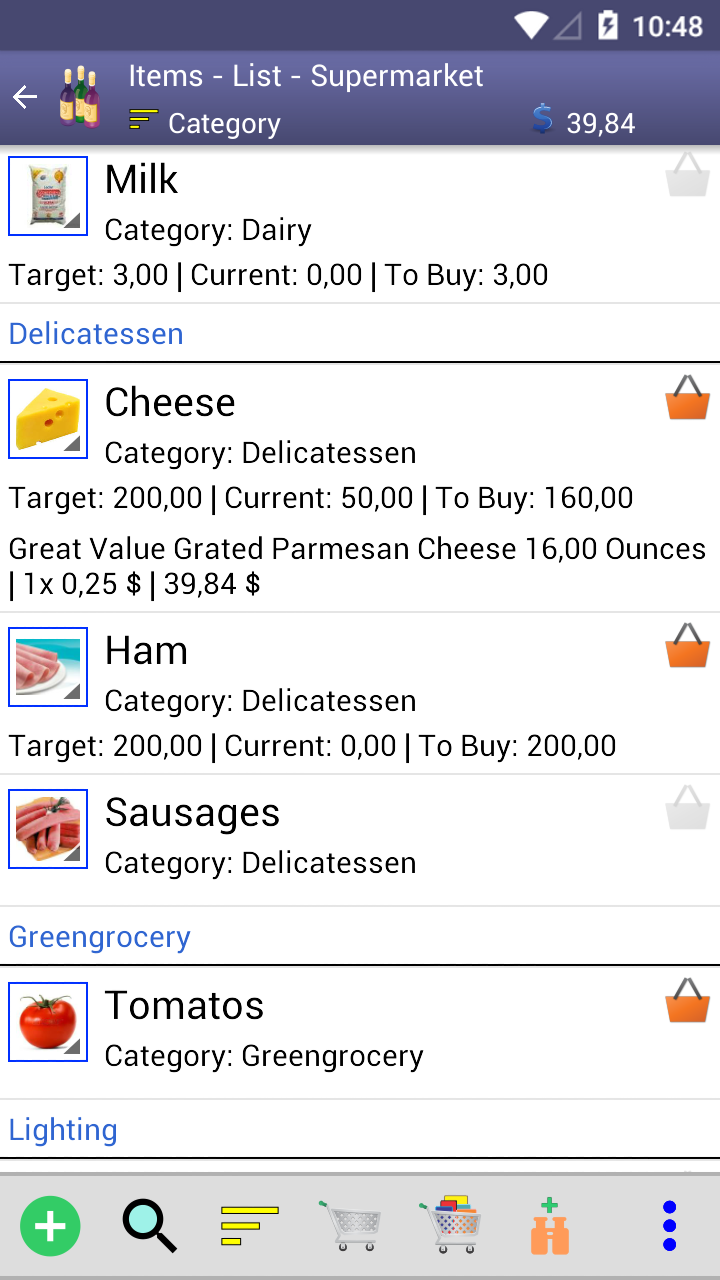The width and height of the screenshot is (720, 1280).
Task: Open the sort options icon in the toolbar
Action: point(249,1225)
